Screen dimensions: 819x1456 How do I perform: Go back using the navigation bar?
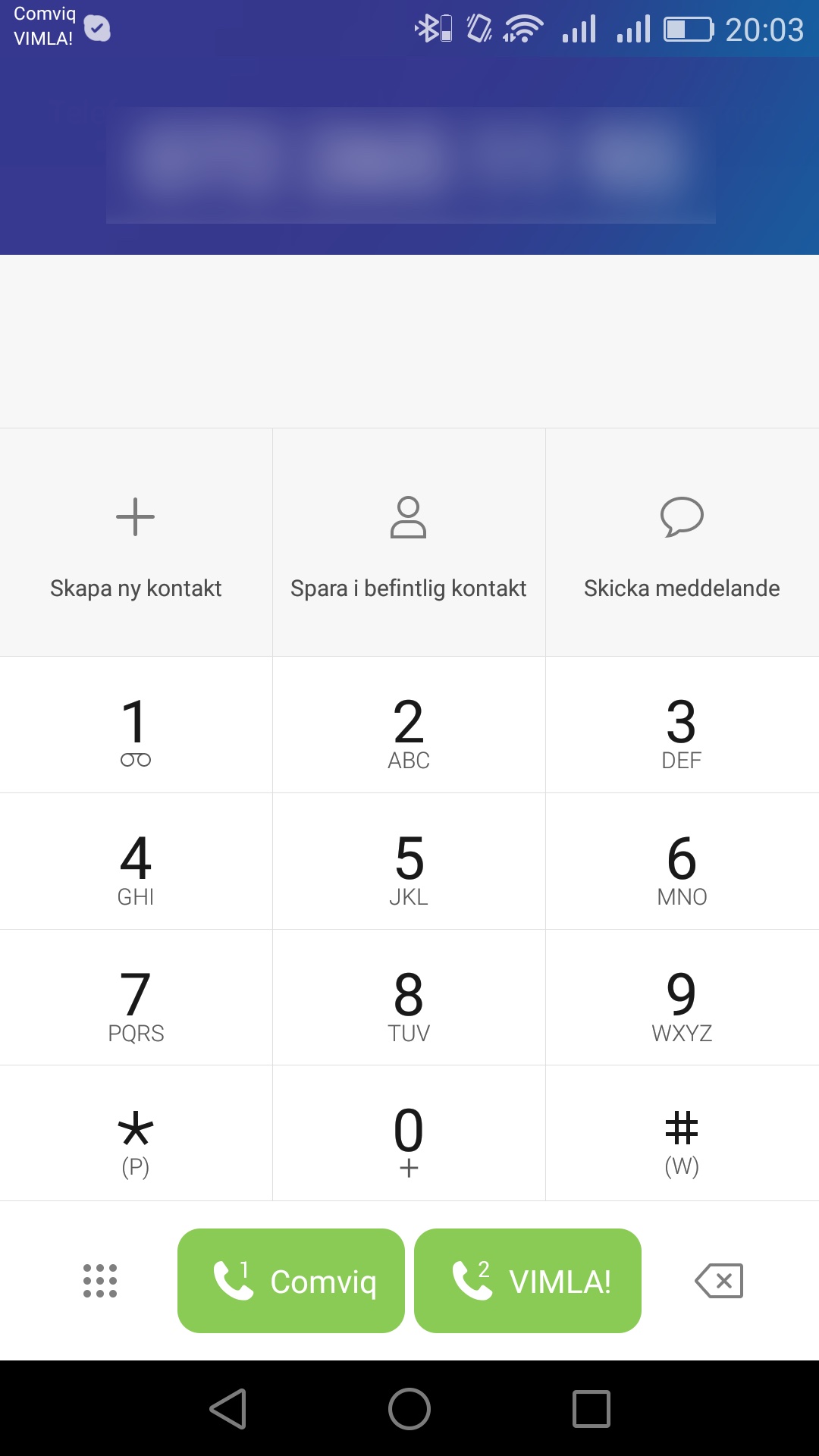point(228,1409)
